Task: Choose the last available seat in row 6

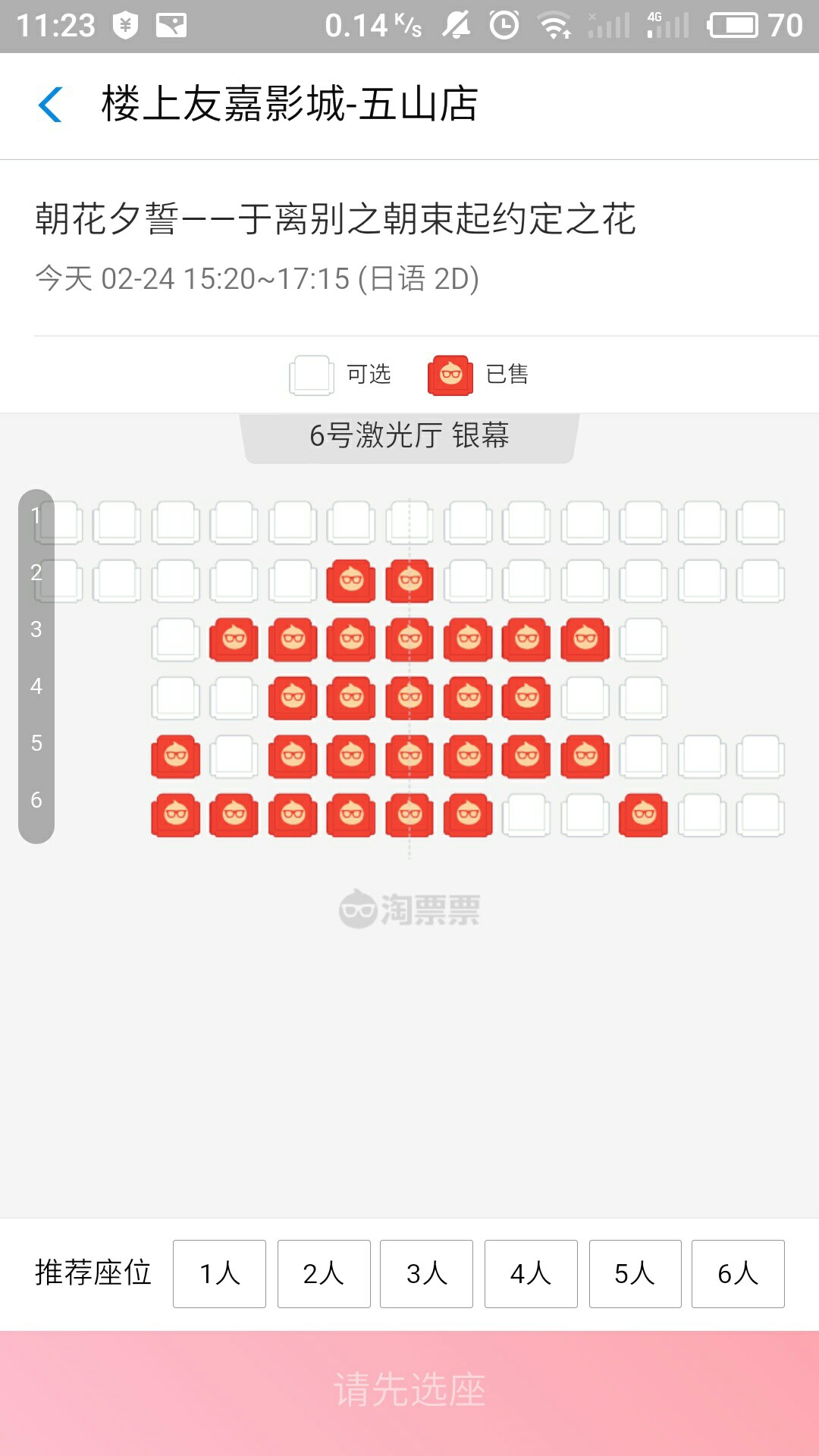Action: 761,814
